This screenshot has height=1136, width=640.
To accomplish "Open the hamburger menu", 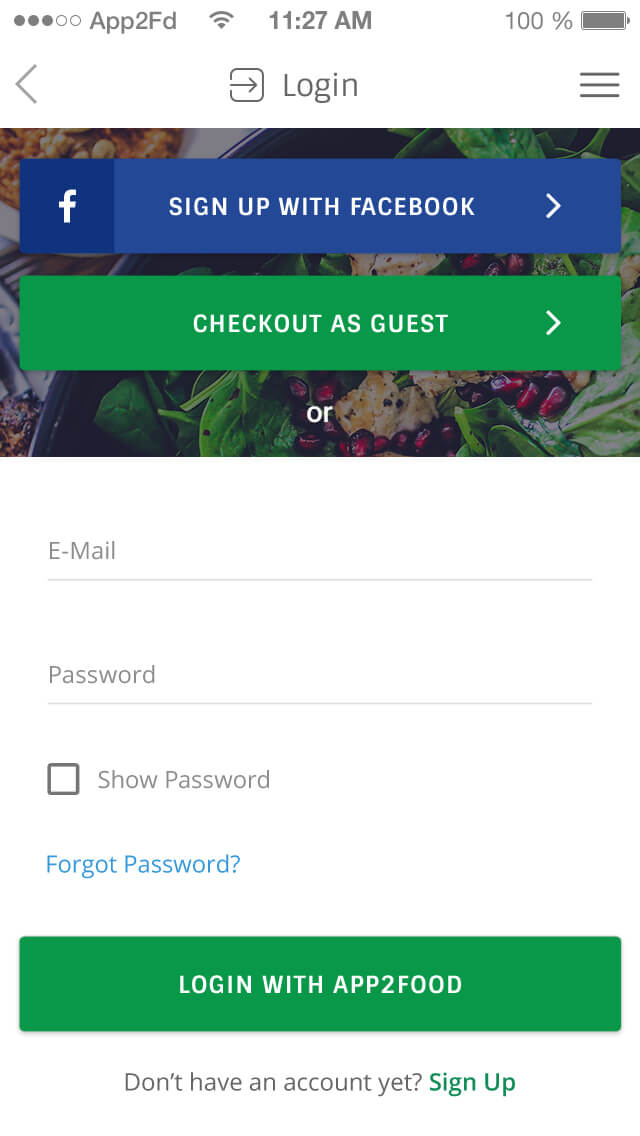I will [x=599, y=85].
